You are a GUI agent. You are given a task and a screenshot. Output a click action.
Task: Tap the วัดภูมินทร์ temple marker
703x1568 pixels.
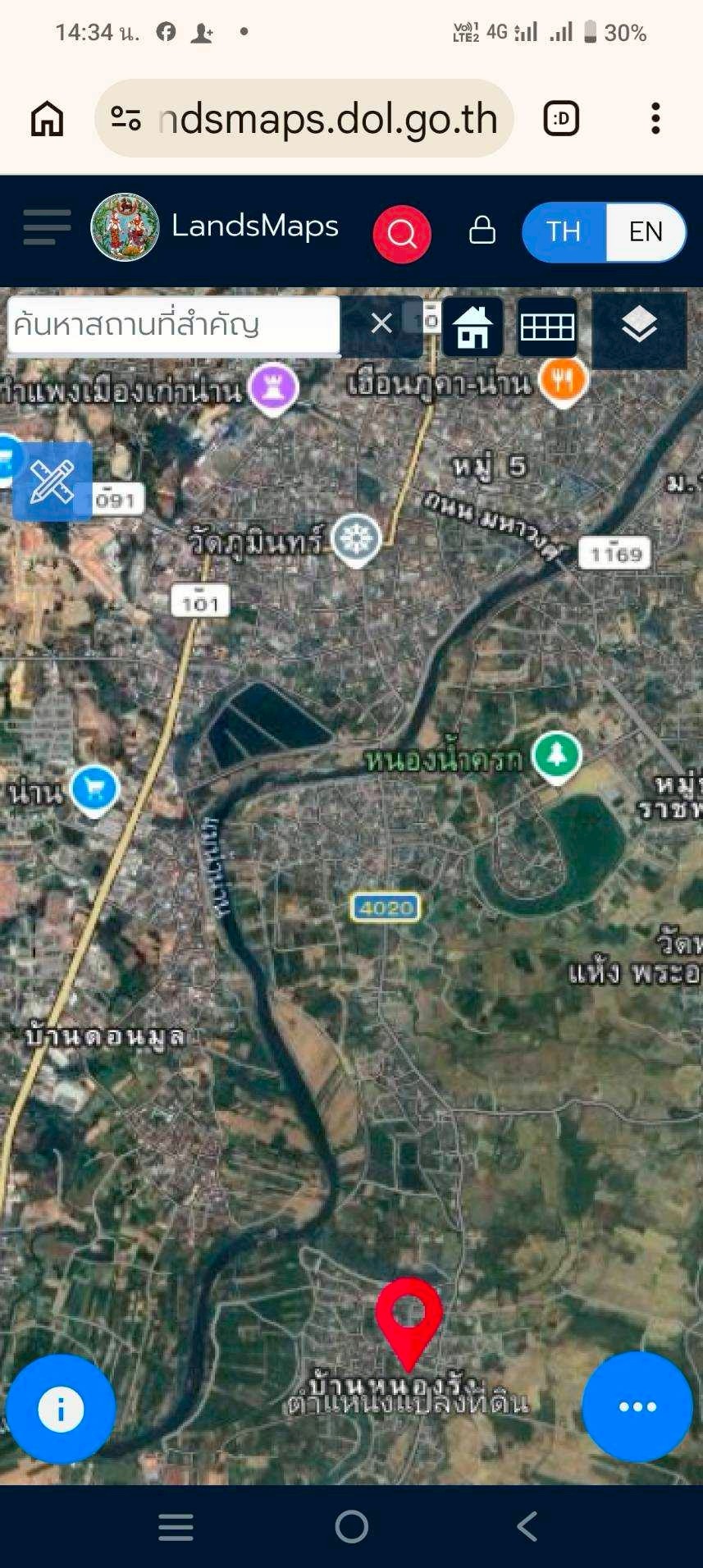(357, 538)
